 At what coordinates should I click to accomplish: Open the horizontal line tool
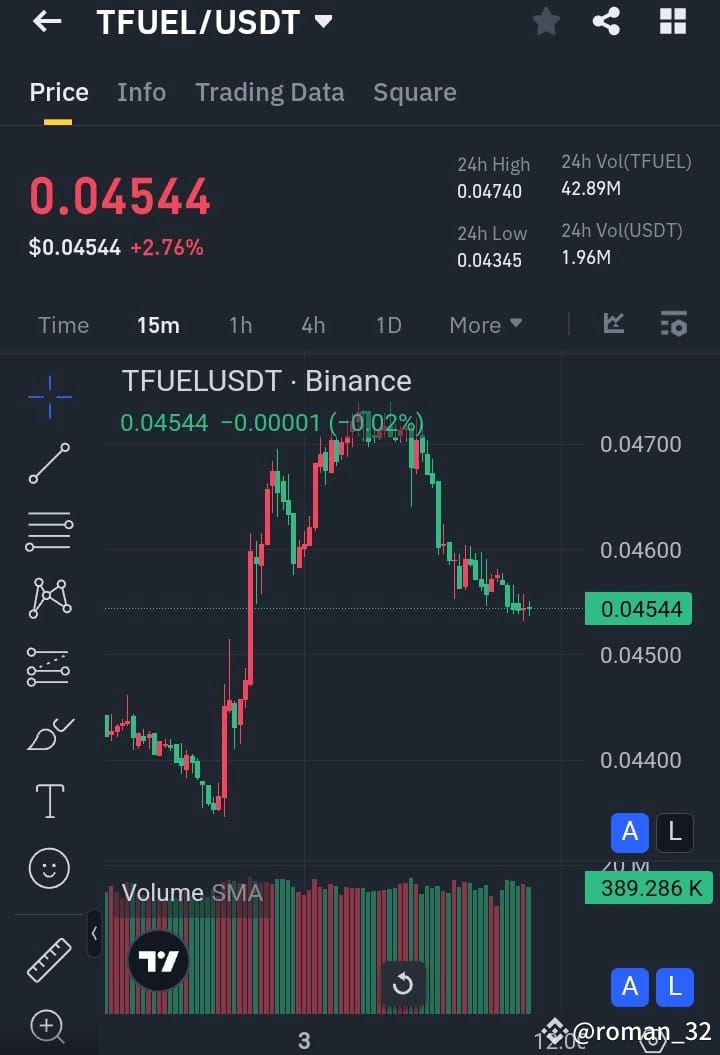[x=48, y=530]
